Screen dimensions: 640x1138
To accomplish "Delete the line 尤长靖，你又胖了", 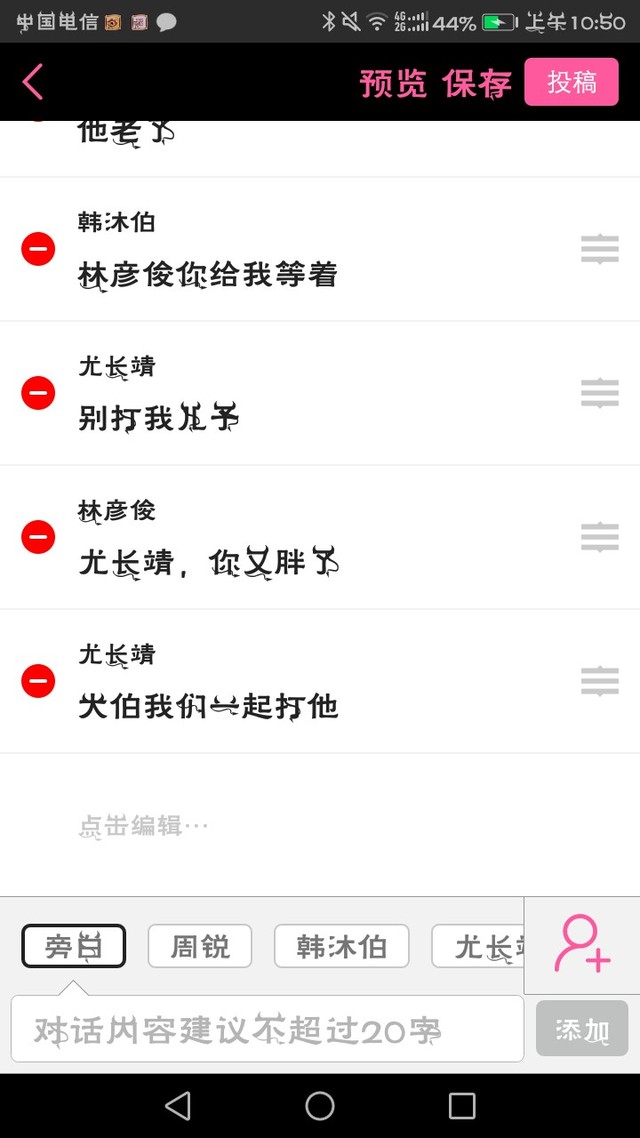I will pos(38,537).
